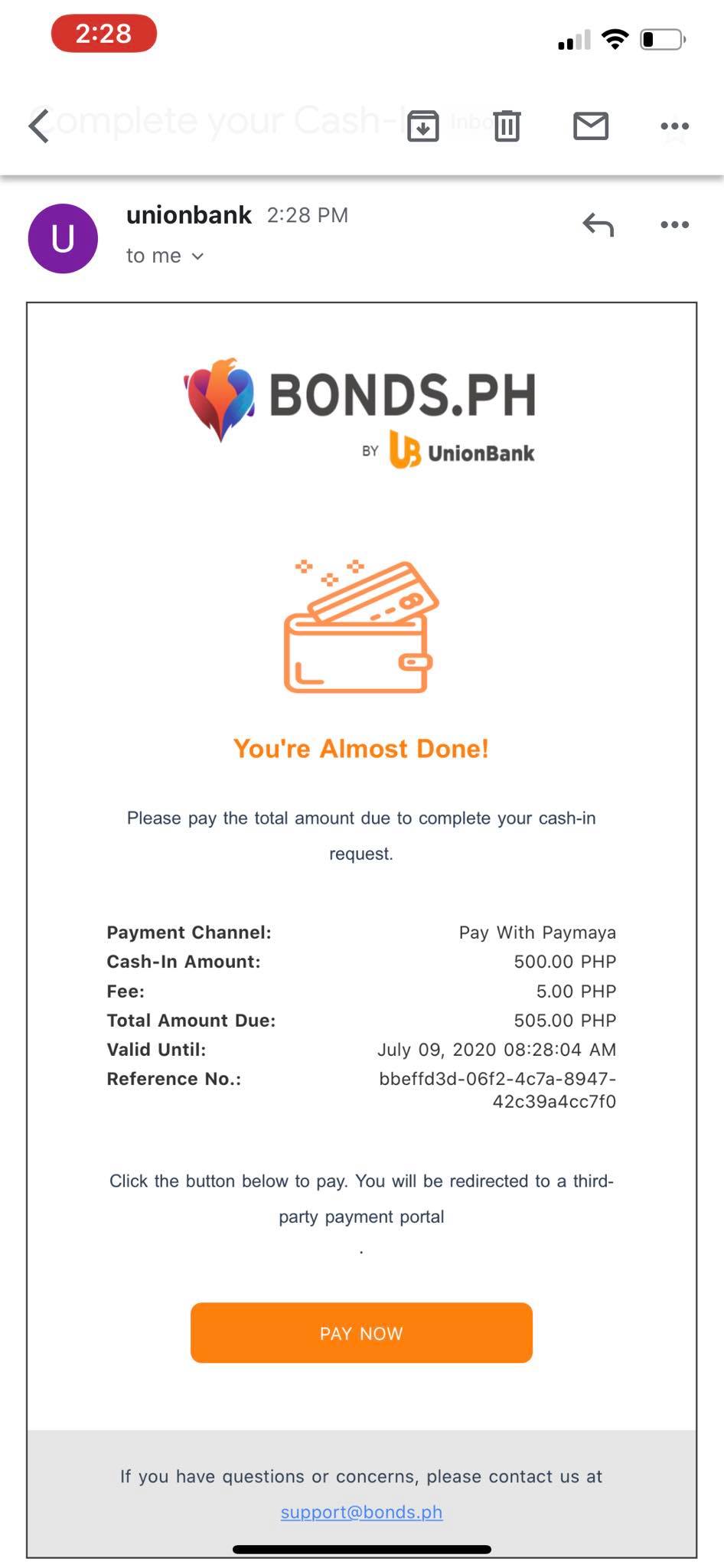
Task: Open the support@bonds.ph email link
Action: 361,1512
